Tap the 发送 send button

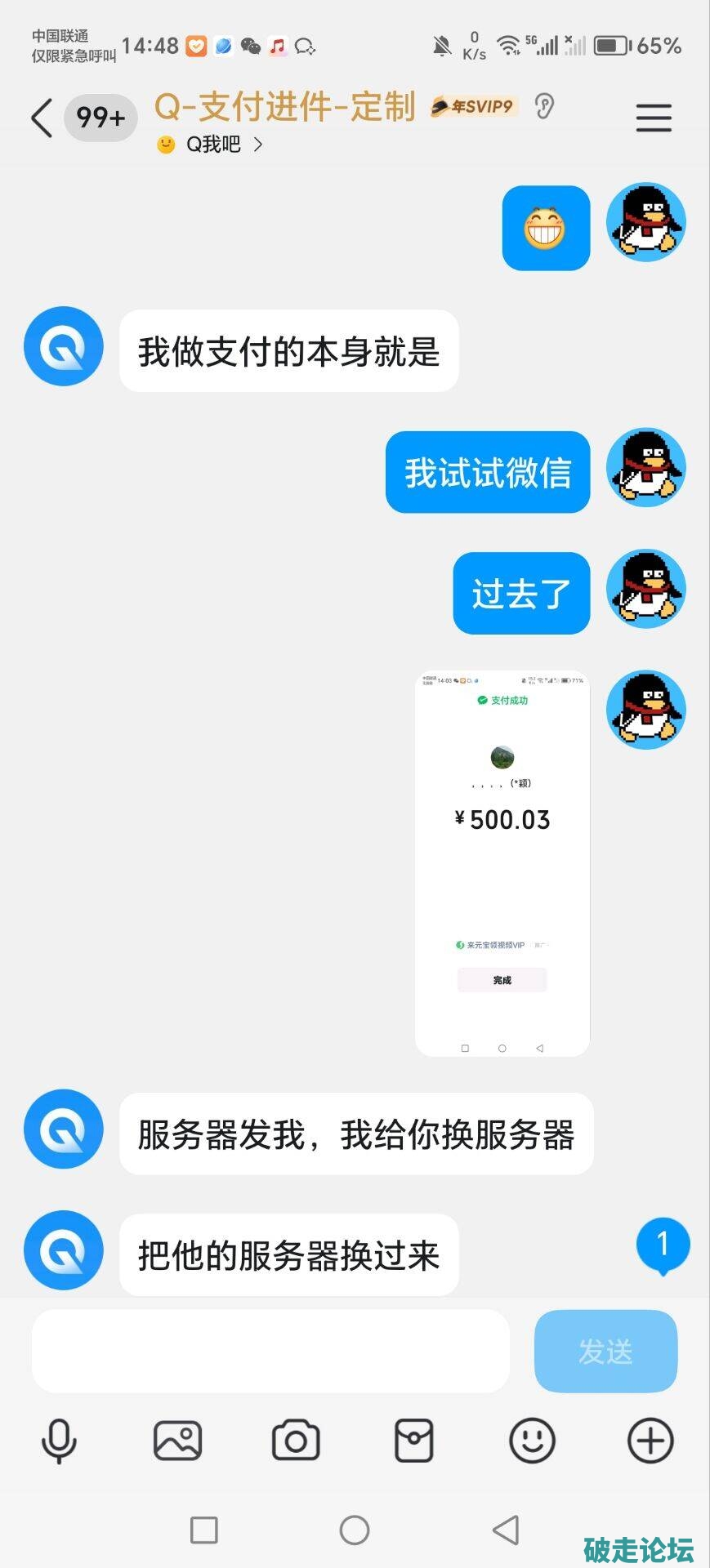tap(605, 1351)
